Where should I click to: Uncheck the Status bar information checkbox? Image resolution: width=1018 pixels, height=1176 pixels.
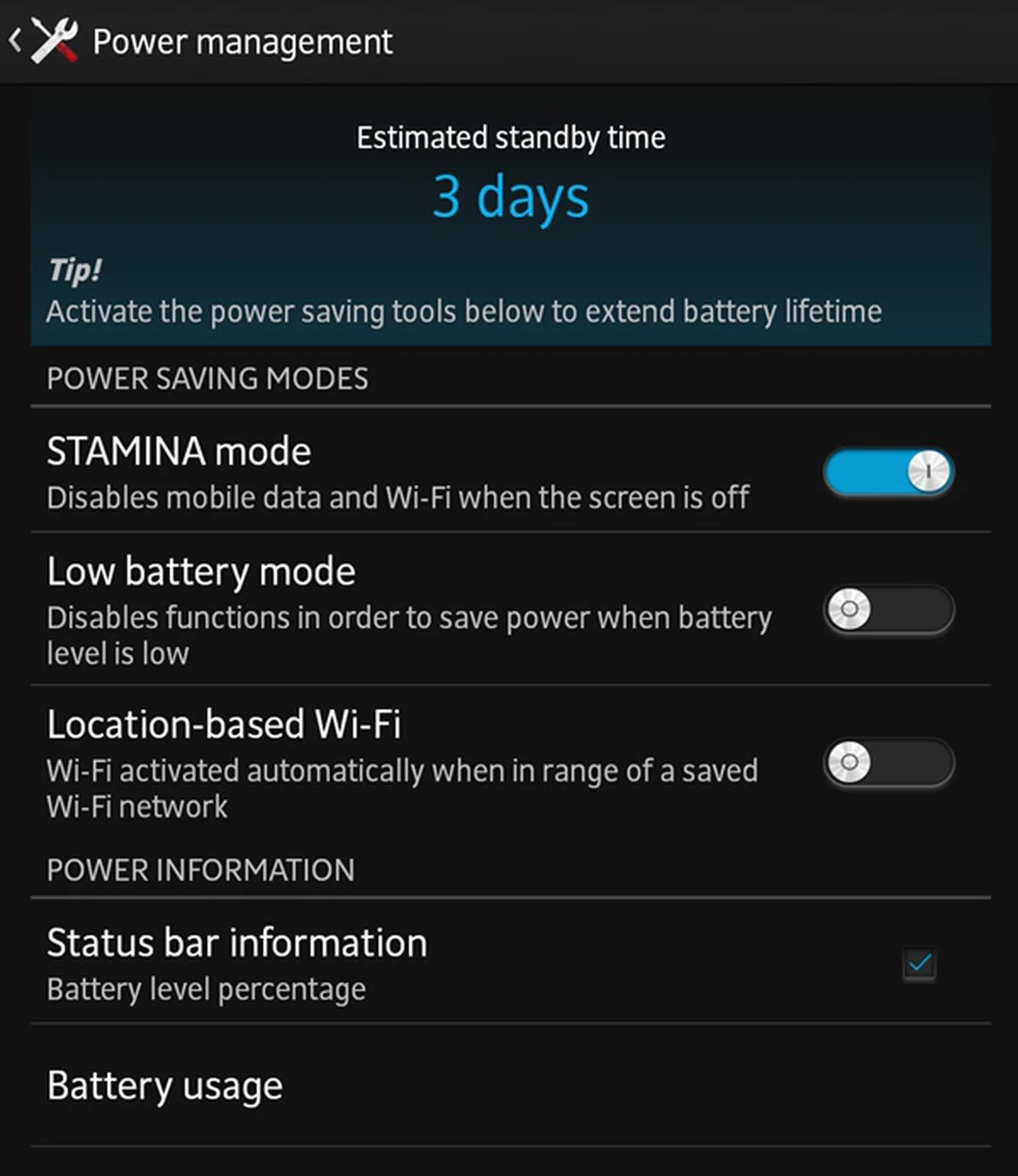click(x=919, y=963)
